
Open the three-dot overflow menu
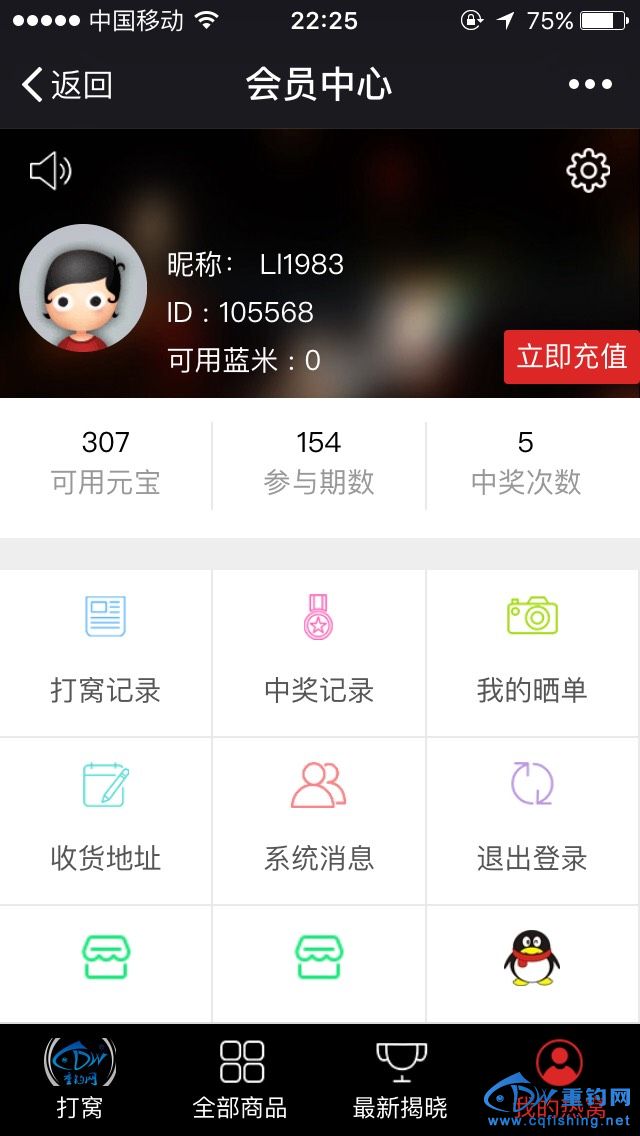pos(590,85)
